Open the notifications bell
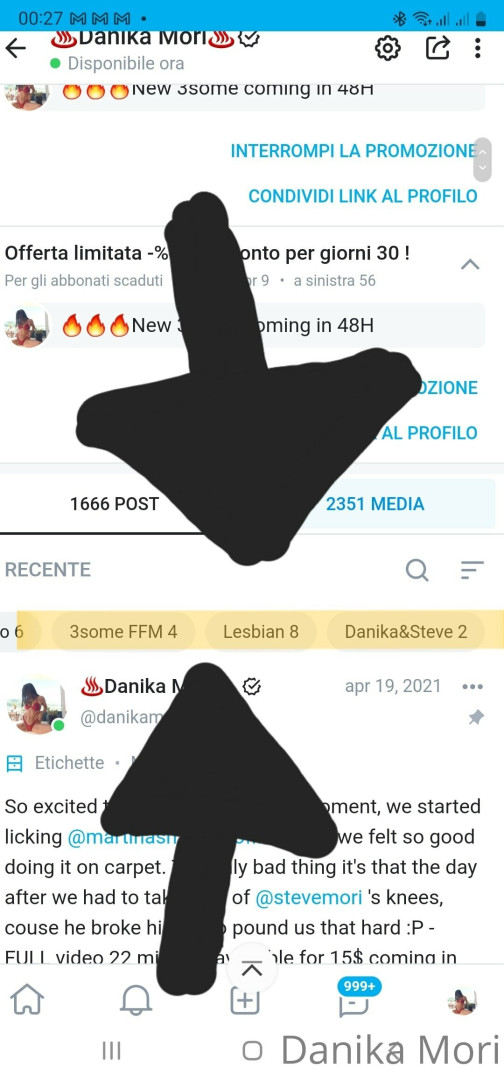The height and width of the screenshot is (1080, 504). [136, 1001]
